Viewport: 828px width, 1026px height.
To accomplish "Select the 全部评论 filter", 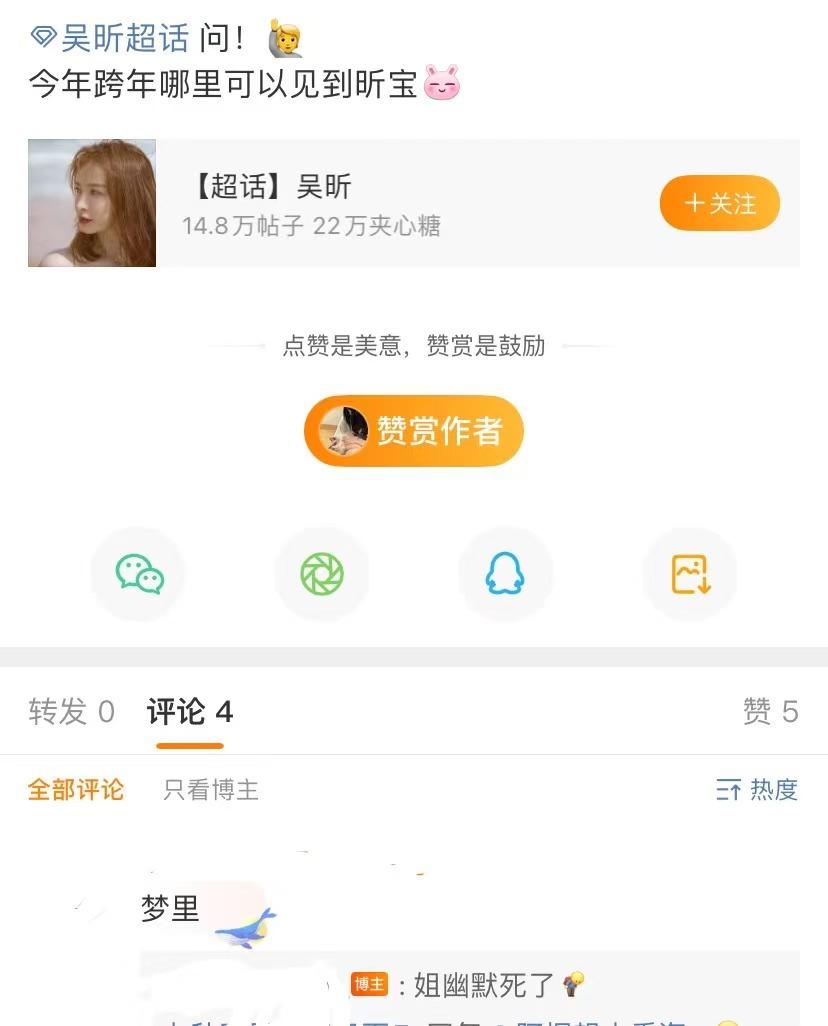I will tap(76, 790).
